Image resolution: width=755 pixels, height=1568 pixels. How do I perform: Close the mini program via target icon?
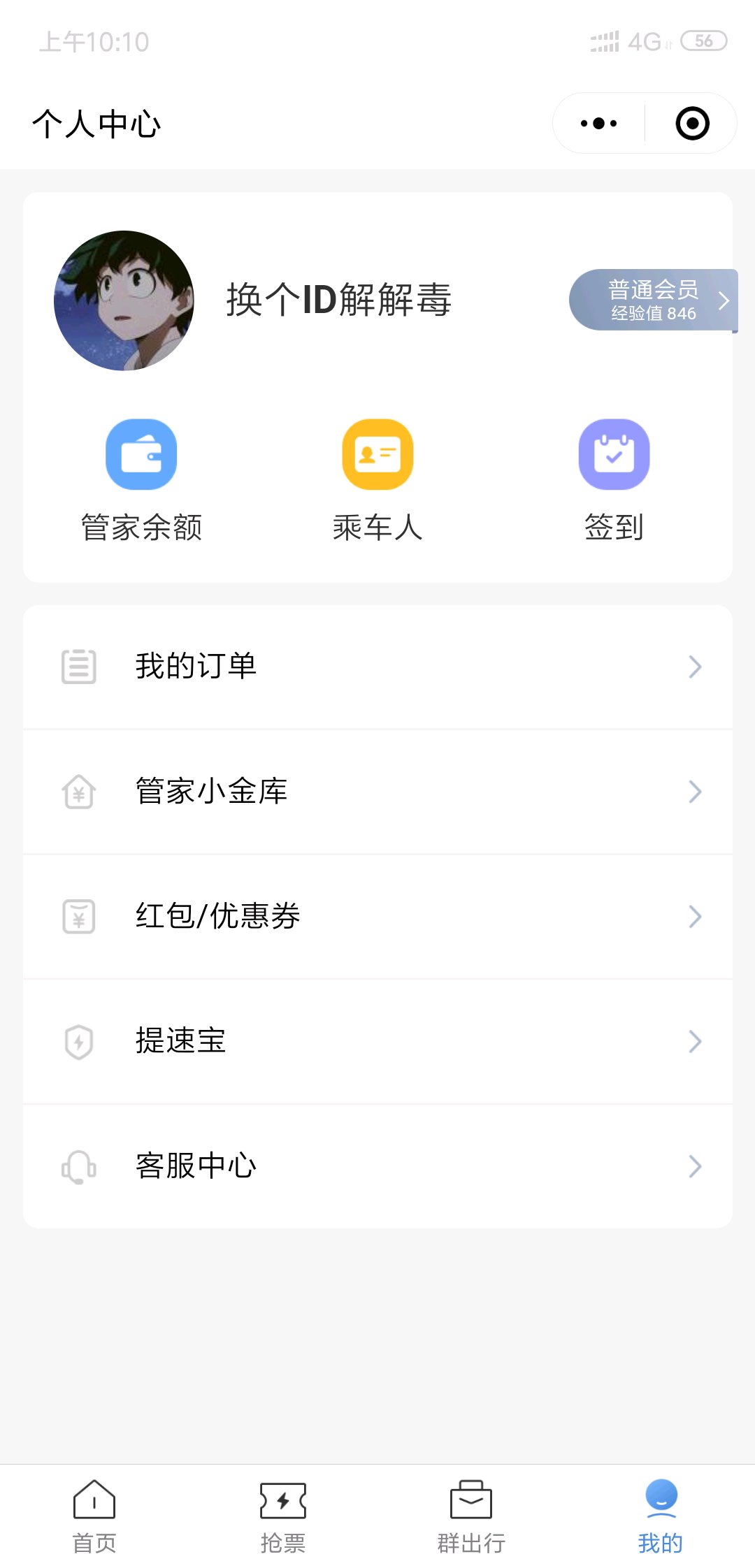[x=692, y=124]
